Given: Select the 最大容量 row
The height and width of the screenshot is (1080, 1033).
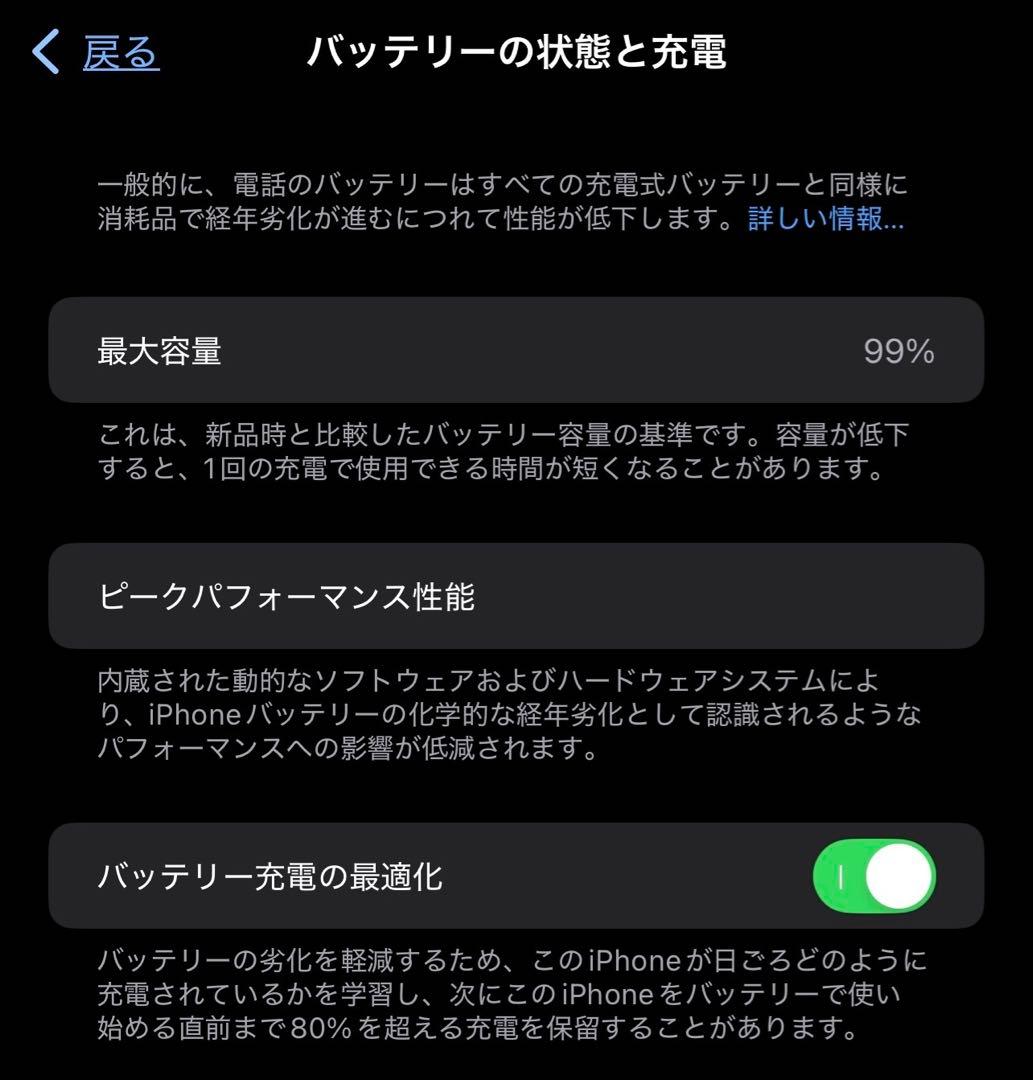Looking at the screenshot, I should point(516,350).
